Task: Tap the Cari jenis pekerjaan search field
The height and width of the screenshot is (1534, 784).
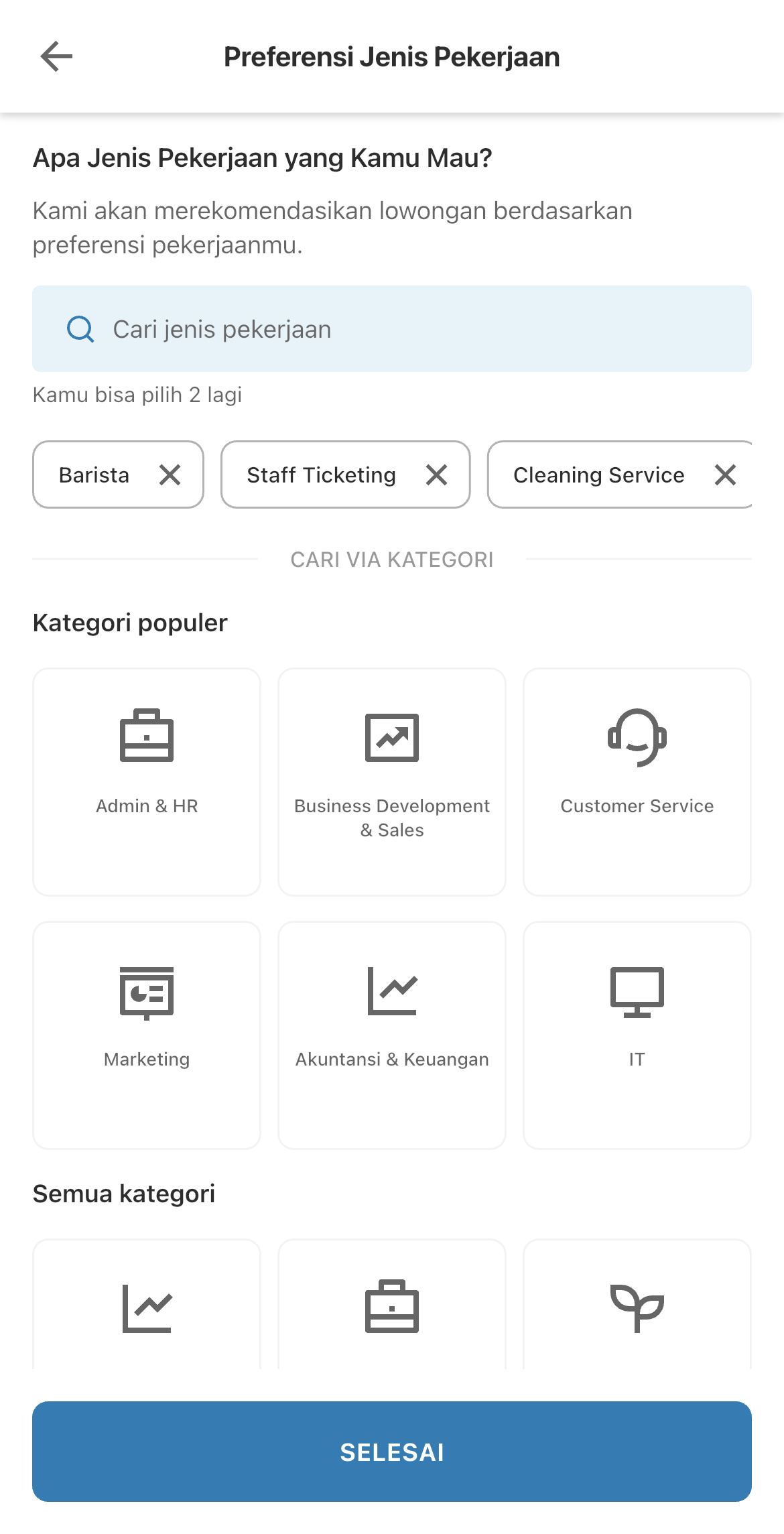Action: click(392, 329)
